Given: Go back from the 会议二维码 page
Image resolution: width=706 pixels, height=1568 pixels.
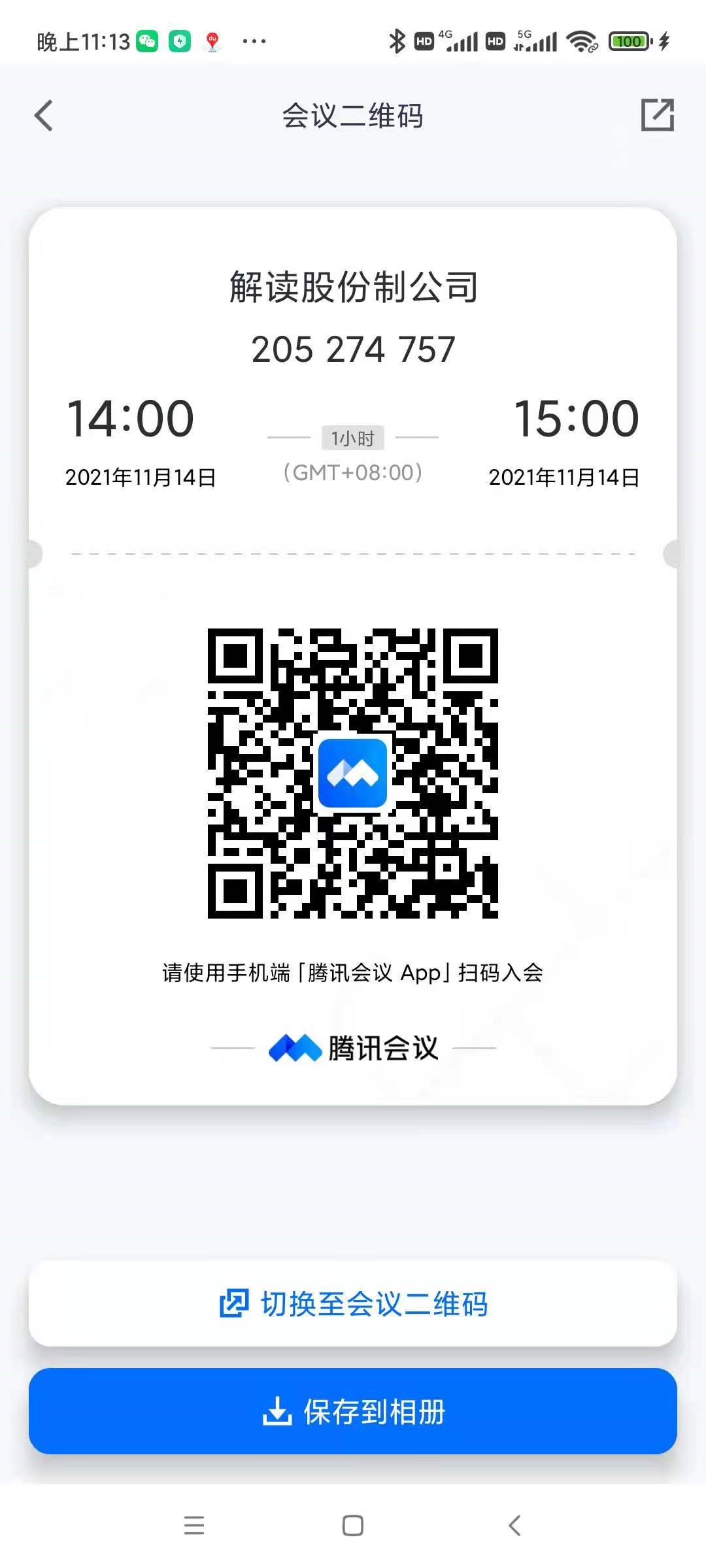Looking at the screenshot, I should pos(44,116).
